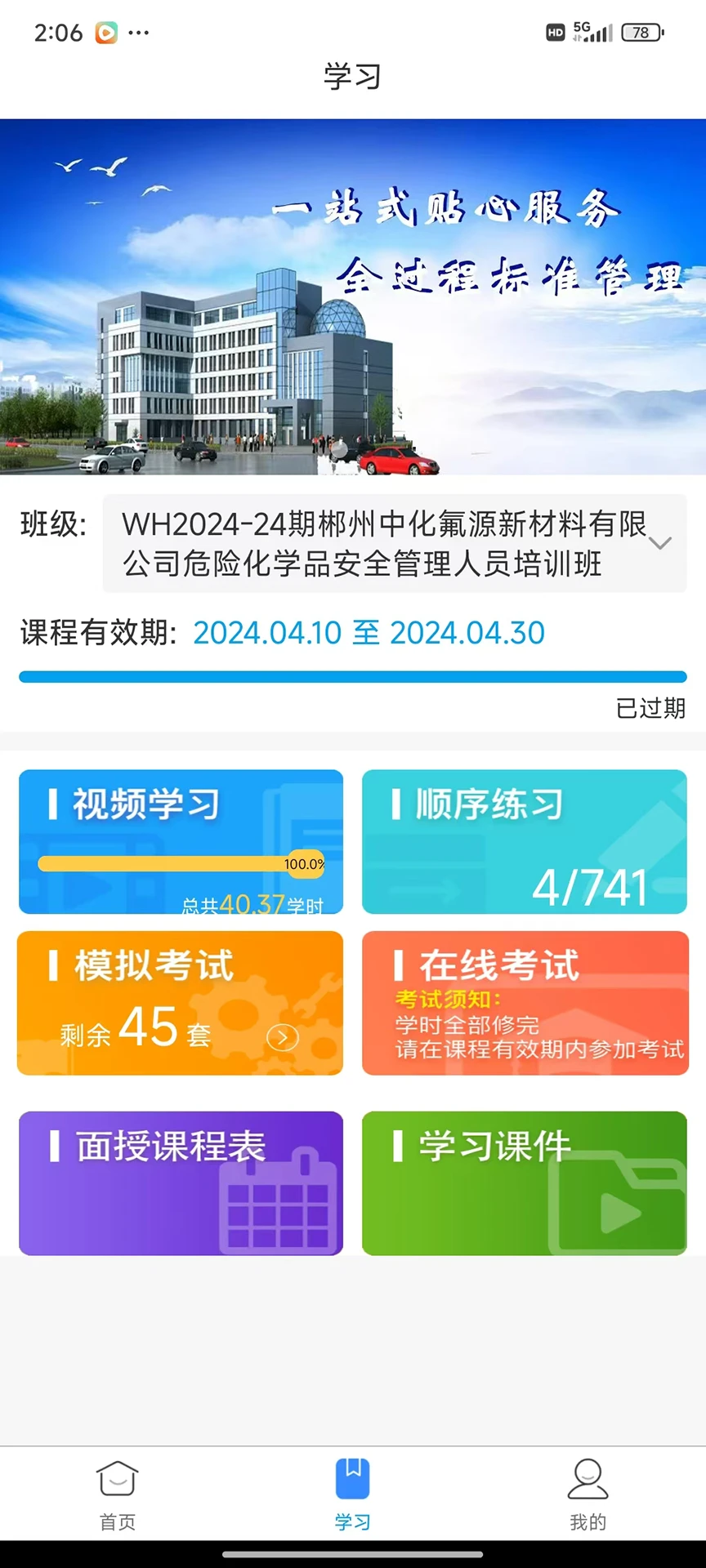Image resolution: width=706 pixels, height=1568 pixels.
Task: Open the 视频学习 video learning card
Action: (x=181, y=841)
